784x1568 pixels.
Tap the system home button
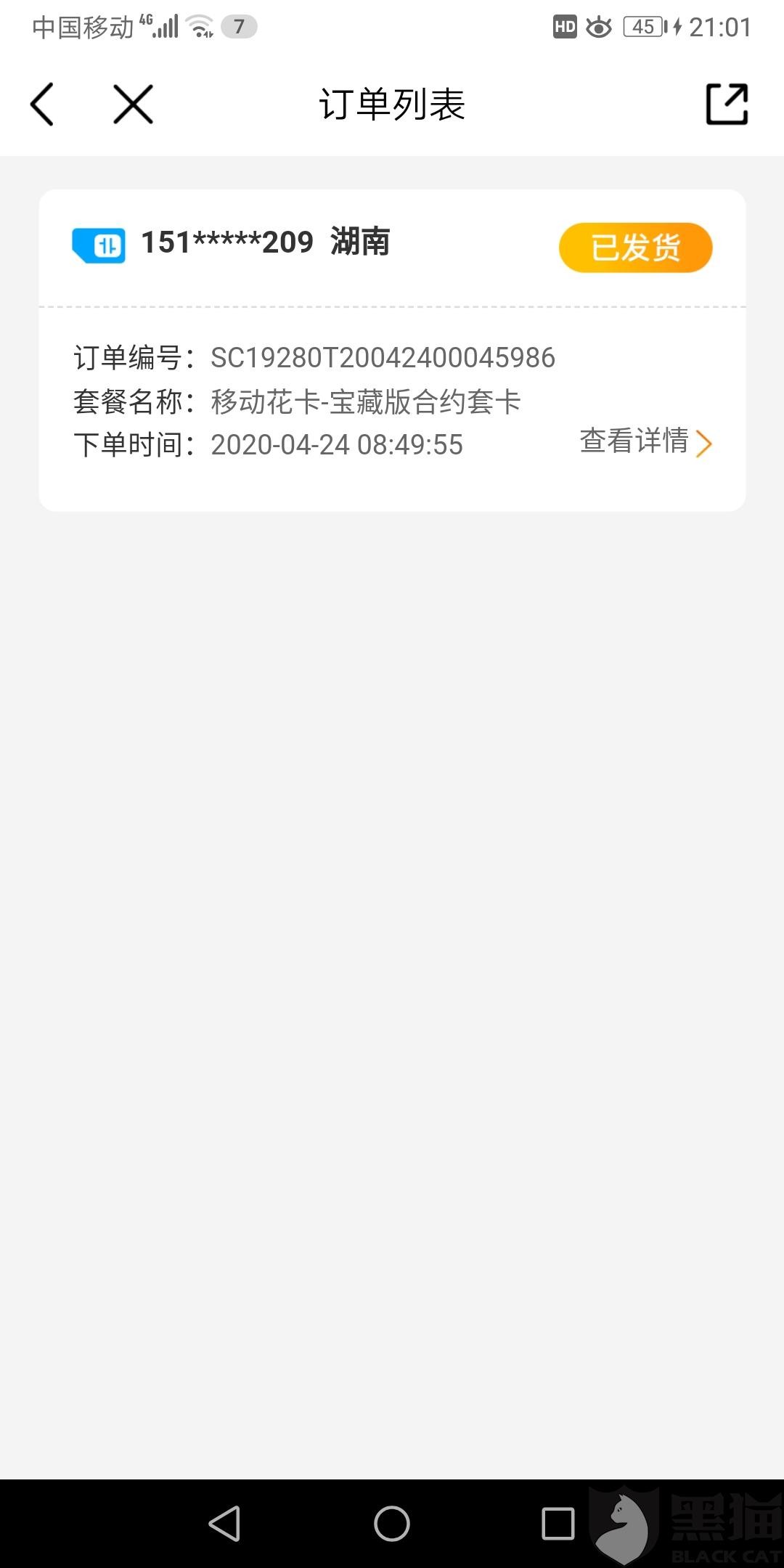point(392,1523)
